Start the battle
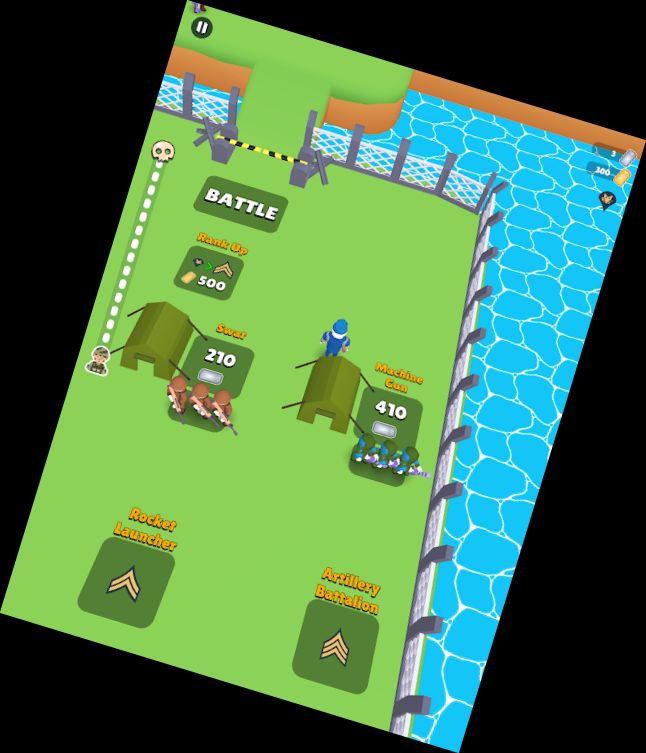646x753 pixels. (241, 203)
